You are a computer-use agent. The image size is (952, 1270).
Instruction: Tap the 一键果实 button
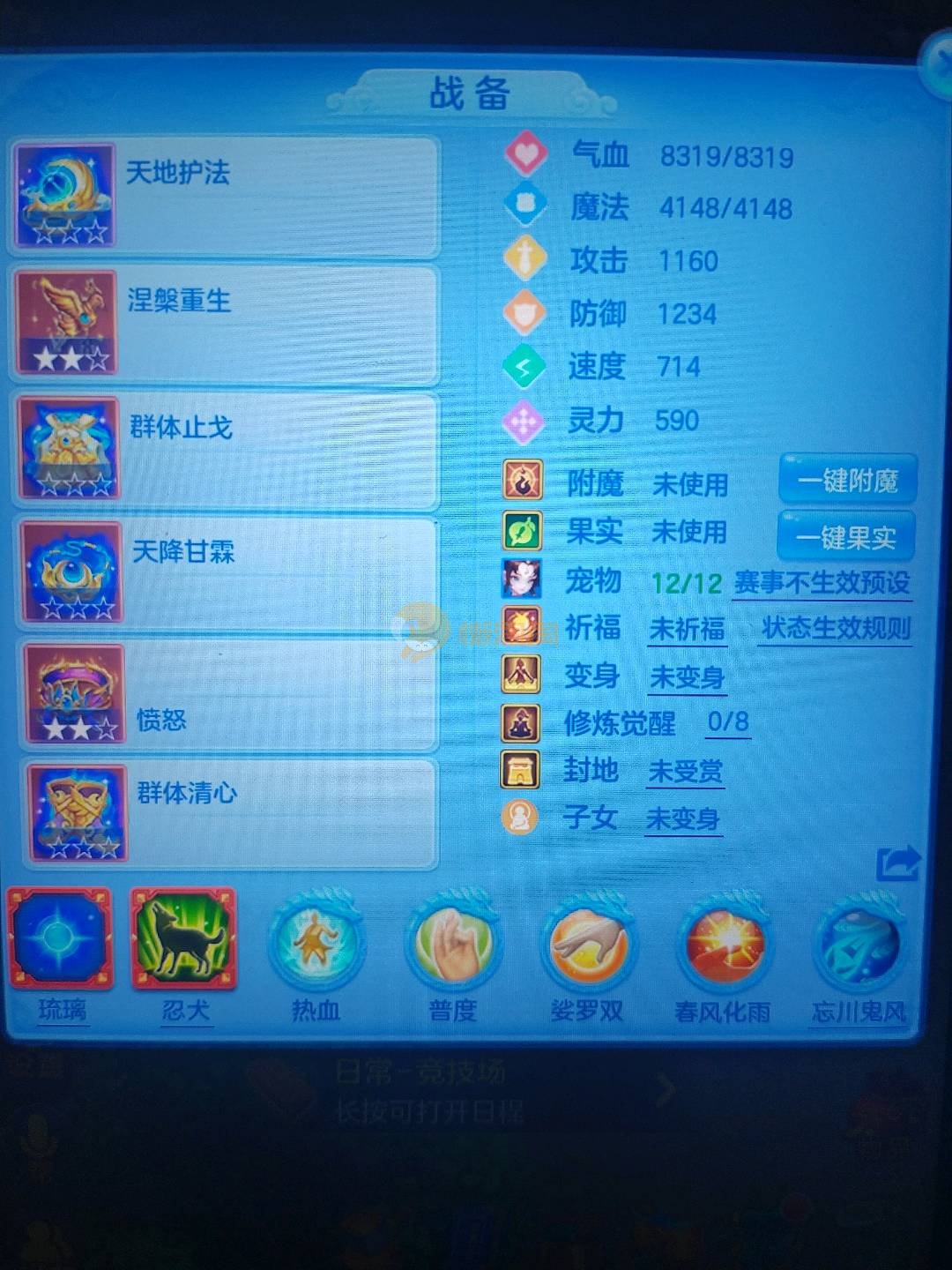click(x=846, y=536)
